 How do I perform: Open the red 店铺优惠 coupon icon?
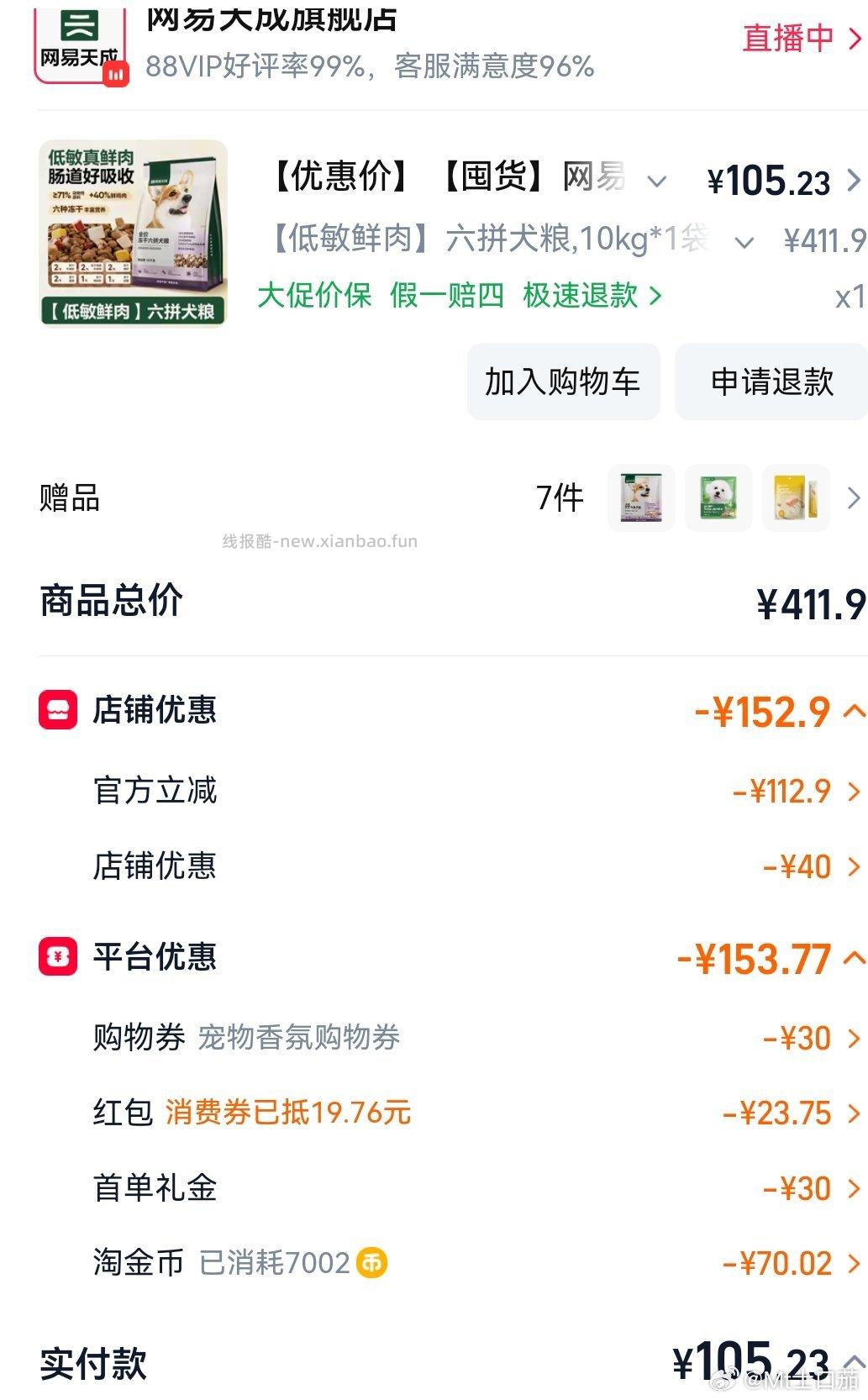coord(57,708)
